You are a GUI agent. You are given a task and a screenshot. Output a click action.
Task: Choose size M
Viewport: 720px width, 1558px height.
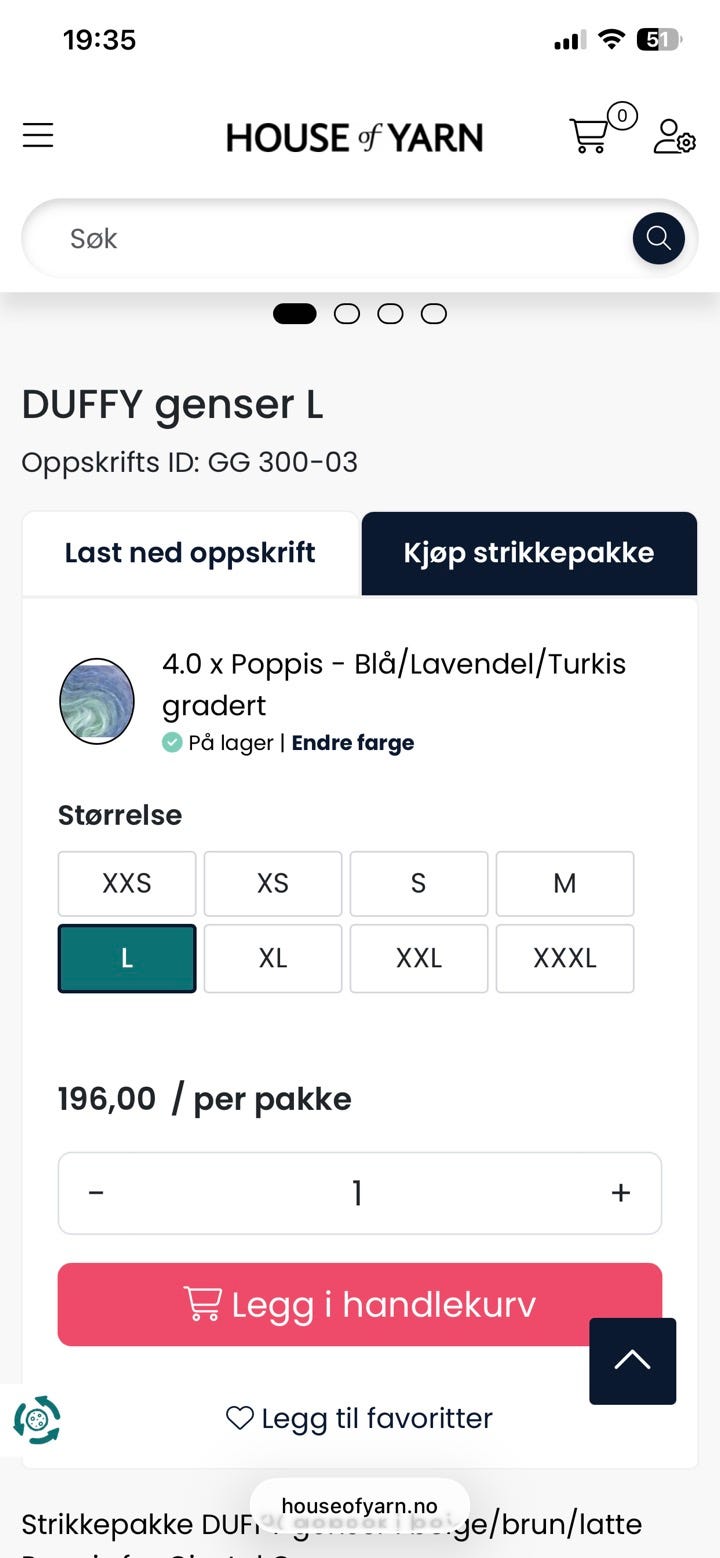pyautogui.click(x=565, y=884)
